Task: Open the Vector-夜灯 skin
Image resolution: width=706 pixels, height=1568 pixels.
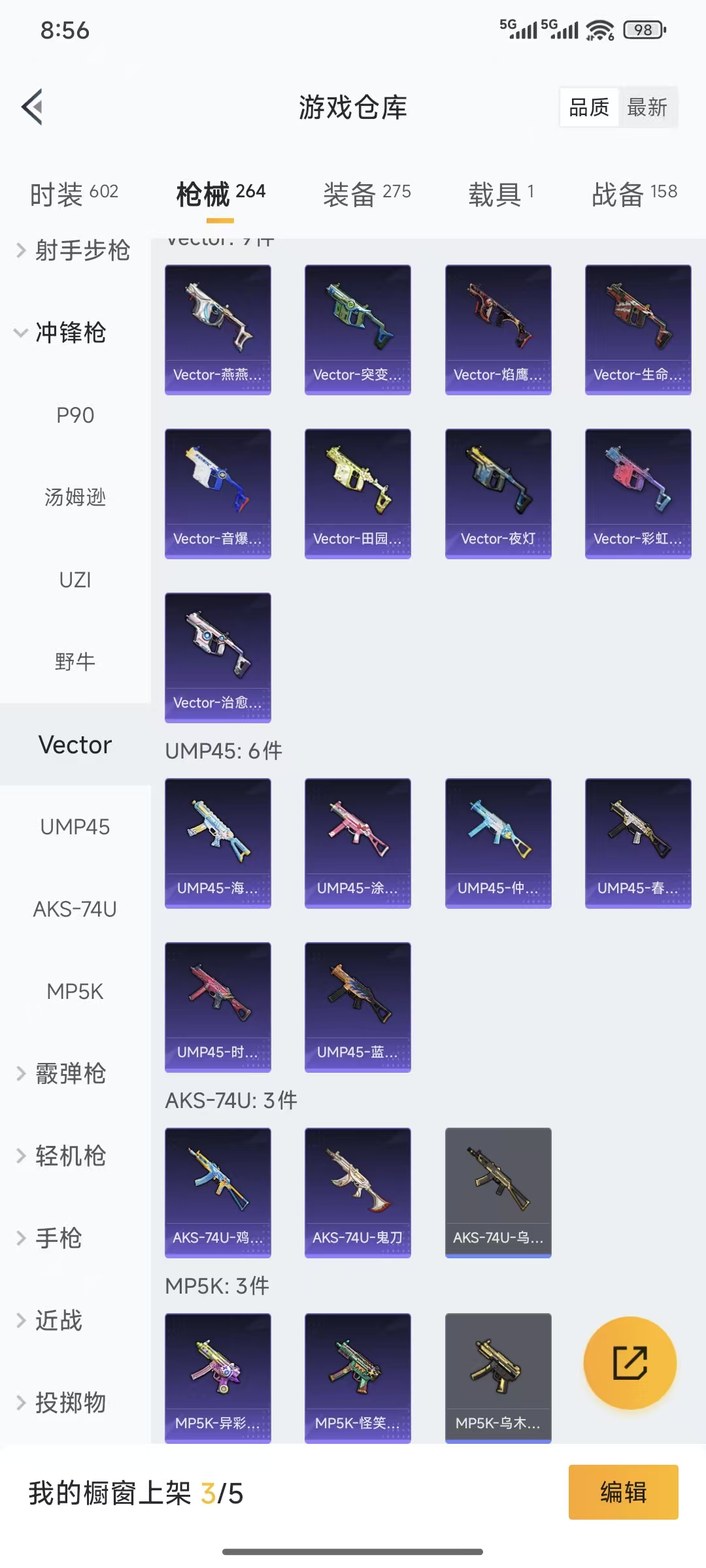Action: point(498,493)
